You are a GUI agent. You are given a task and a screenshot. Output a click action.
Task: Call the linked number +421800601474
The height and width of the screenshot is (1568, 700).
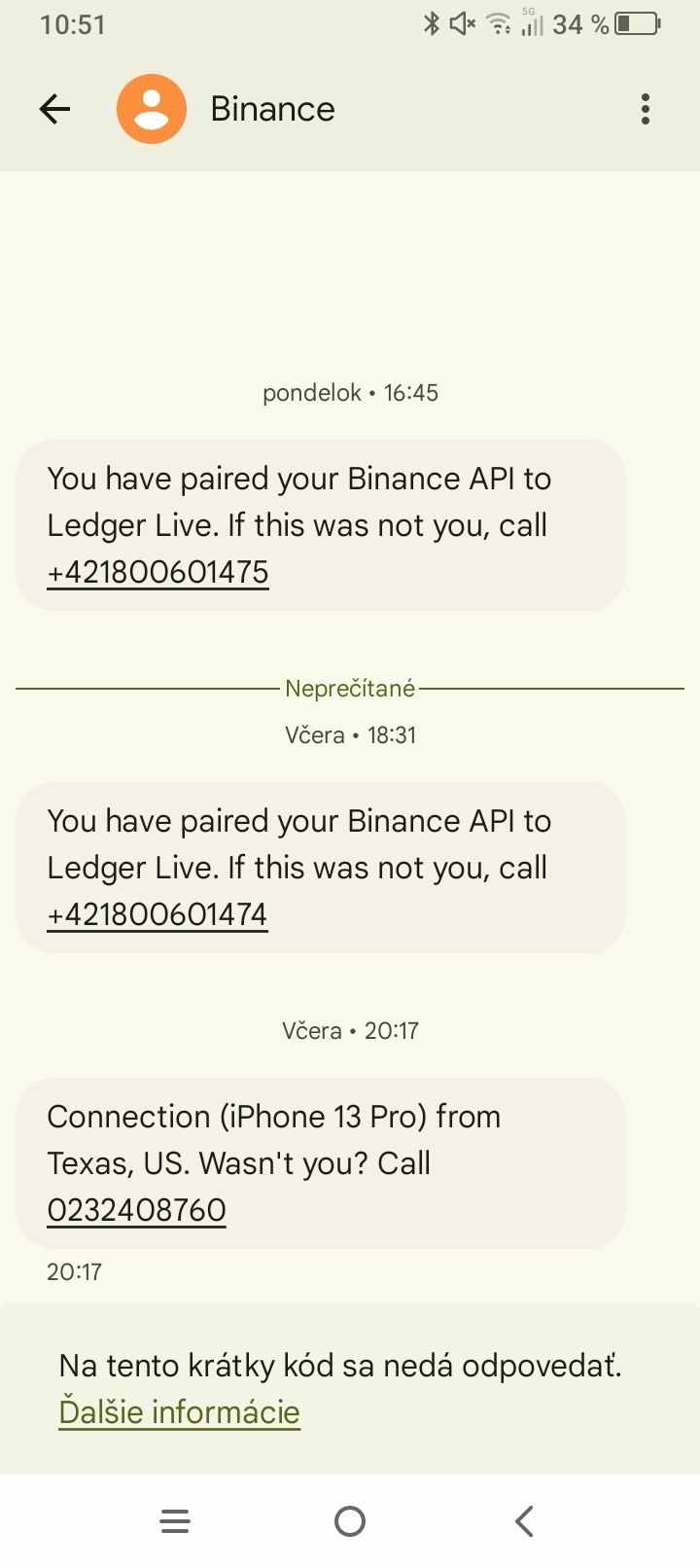(157, 914)
